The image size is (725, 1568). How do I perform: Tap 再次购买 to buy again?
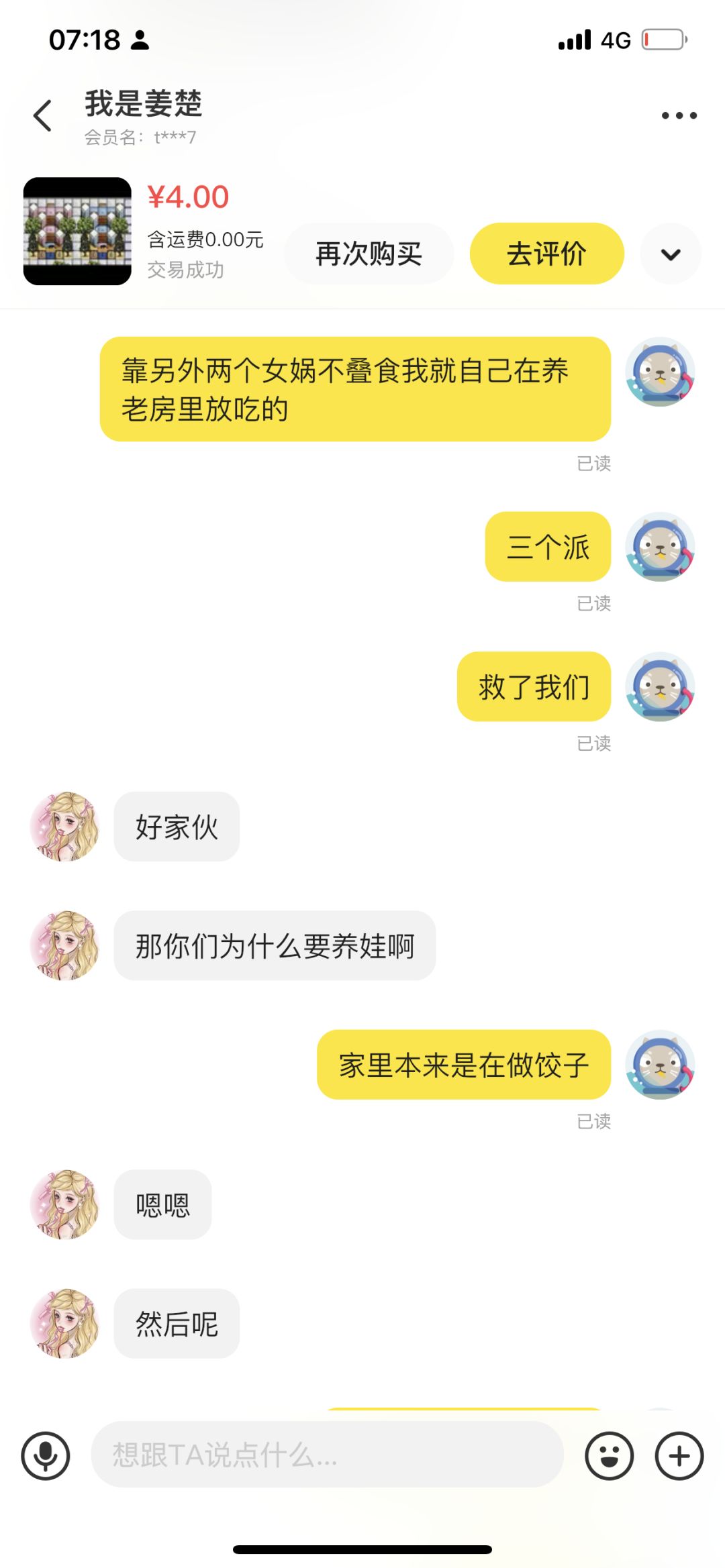coord(368,254)
